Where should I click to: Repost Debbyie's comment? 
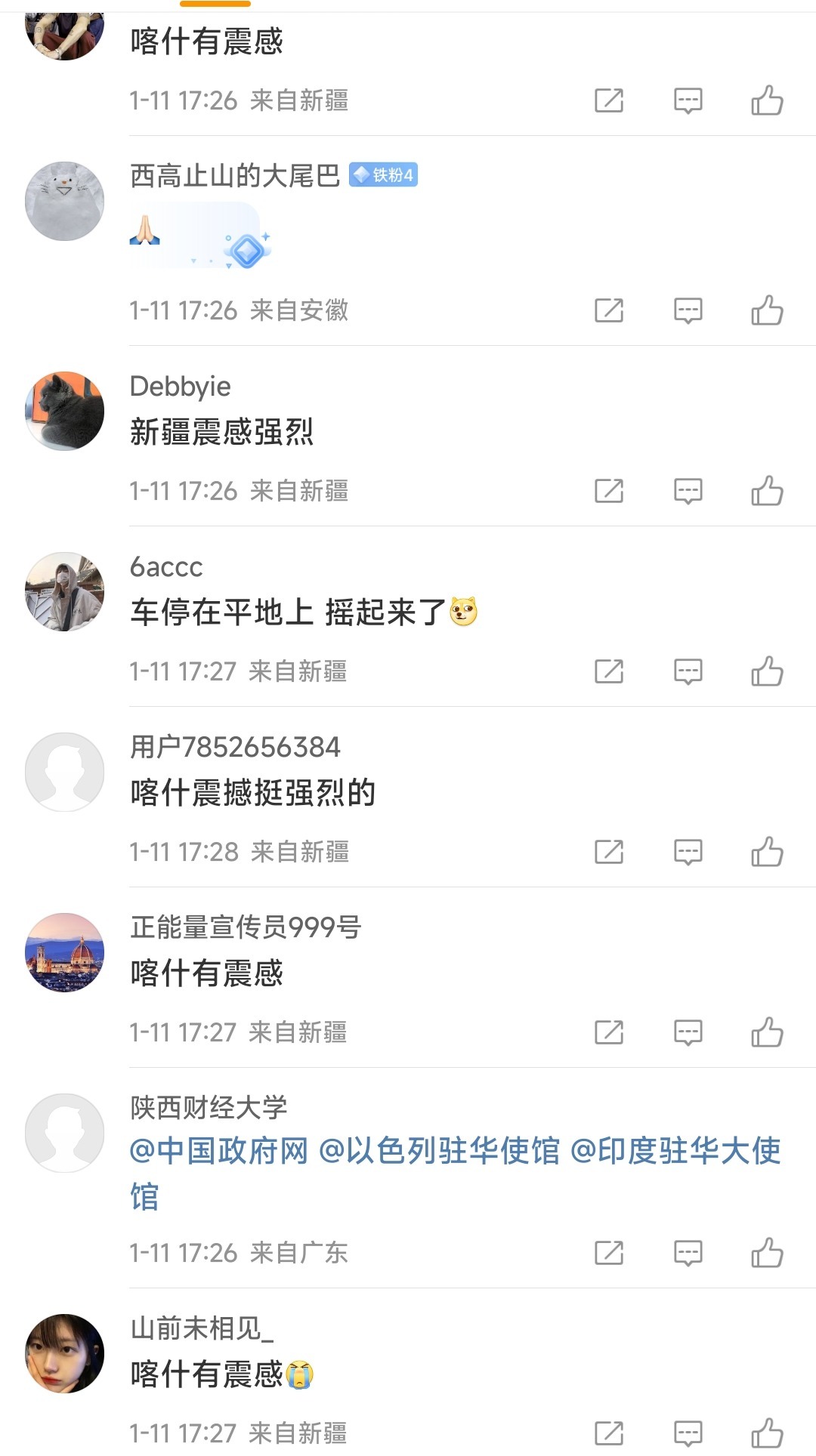[x=609, y=491]
